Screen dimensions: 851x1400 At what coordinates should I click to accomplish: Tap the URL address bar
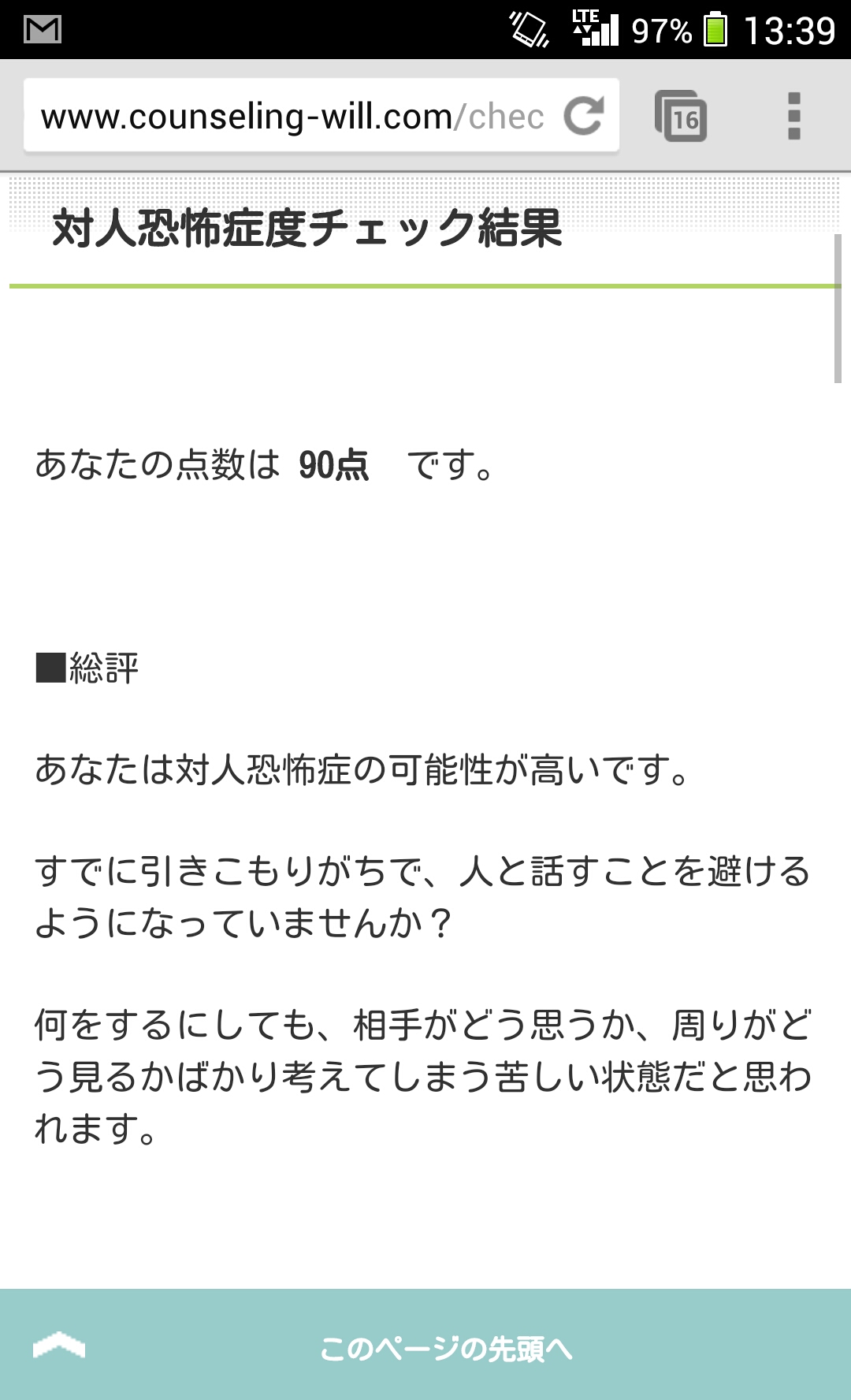point(292,117)
